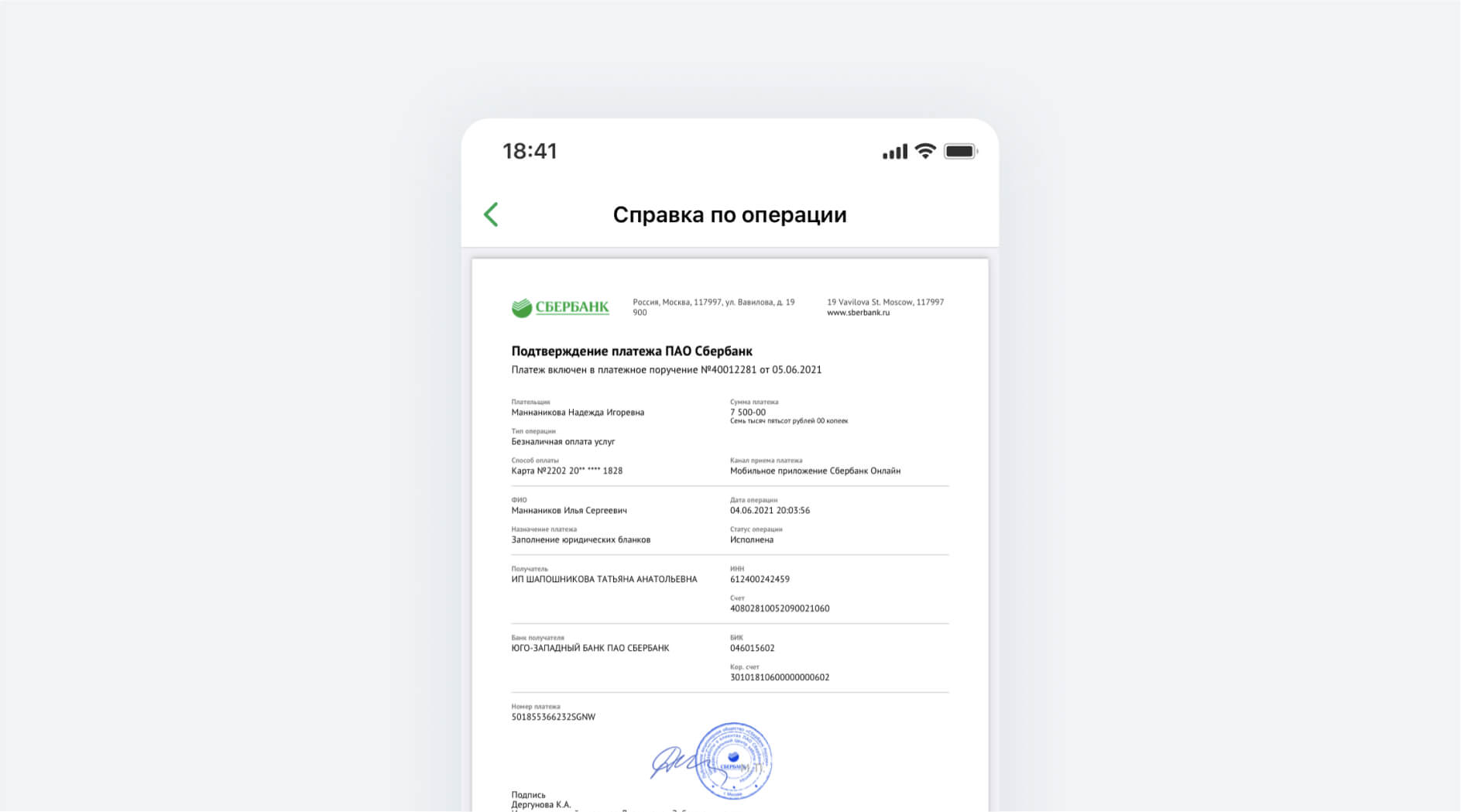
Task: Go back from Справка по операции
Action: point(491,214)
